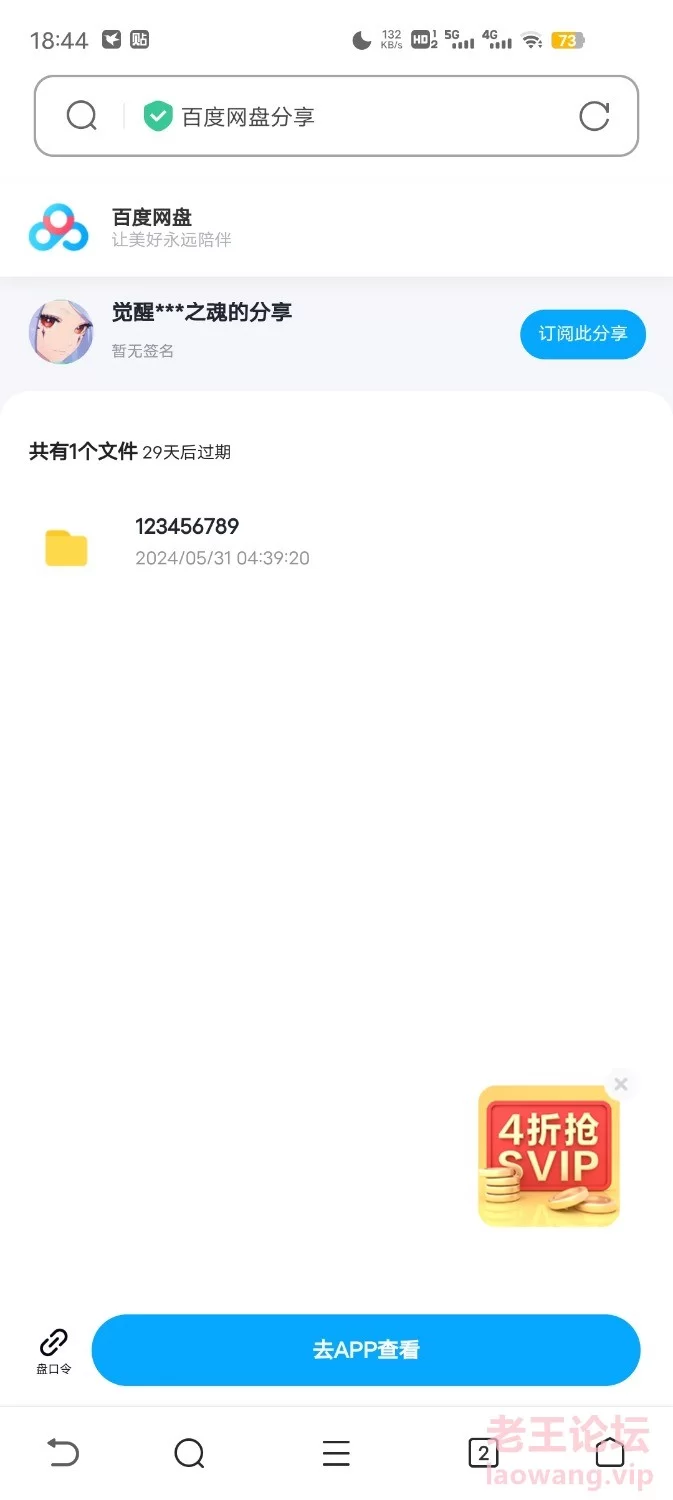Reload the page with the refresh icon
This screenshot has width=673, height=1500.
point(594,116)
